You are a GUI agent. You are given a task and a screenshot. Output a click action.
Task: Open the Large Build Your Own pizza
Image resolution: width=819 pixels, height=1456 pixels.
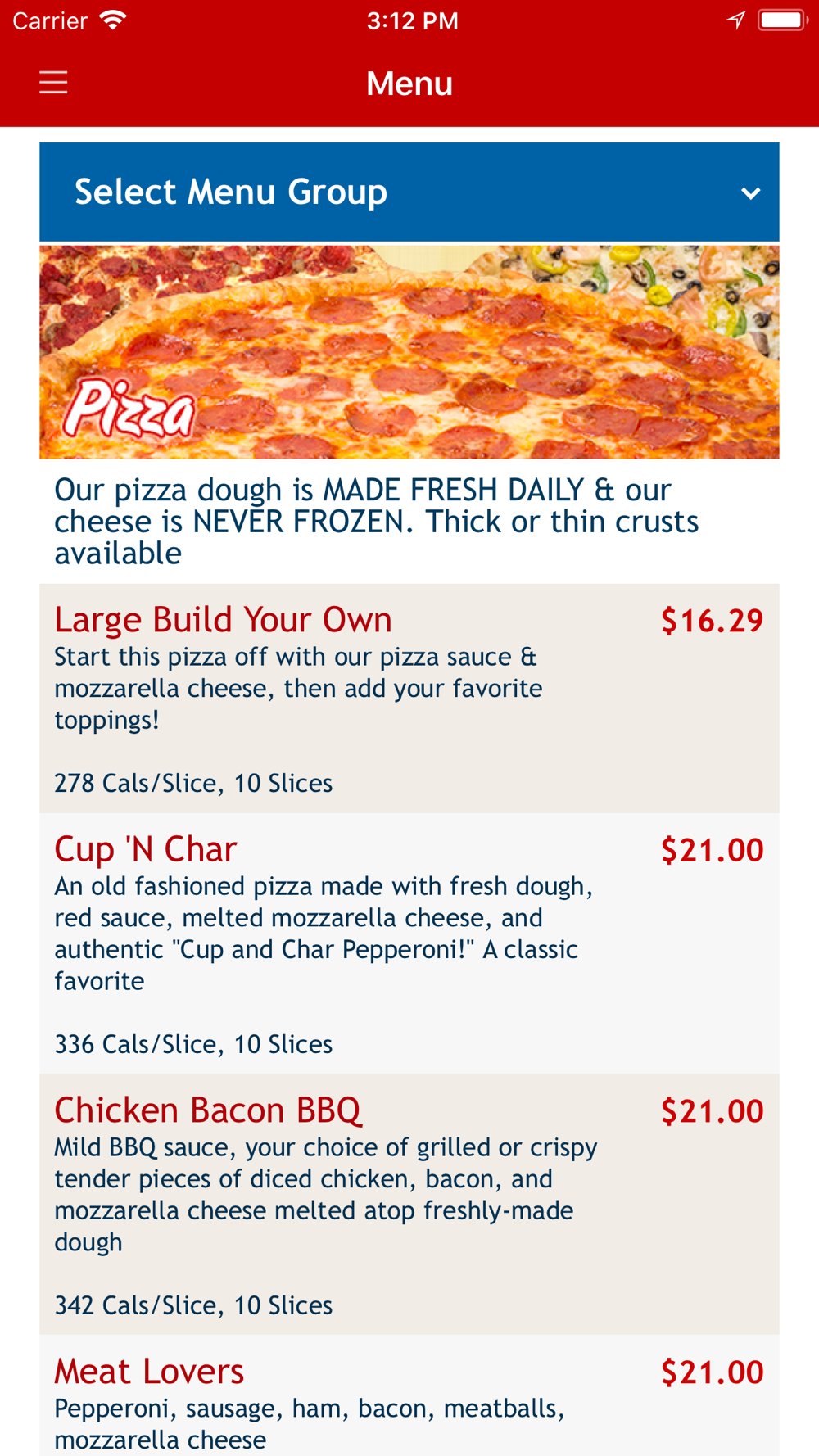(409, 699)
